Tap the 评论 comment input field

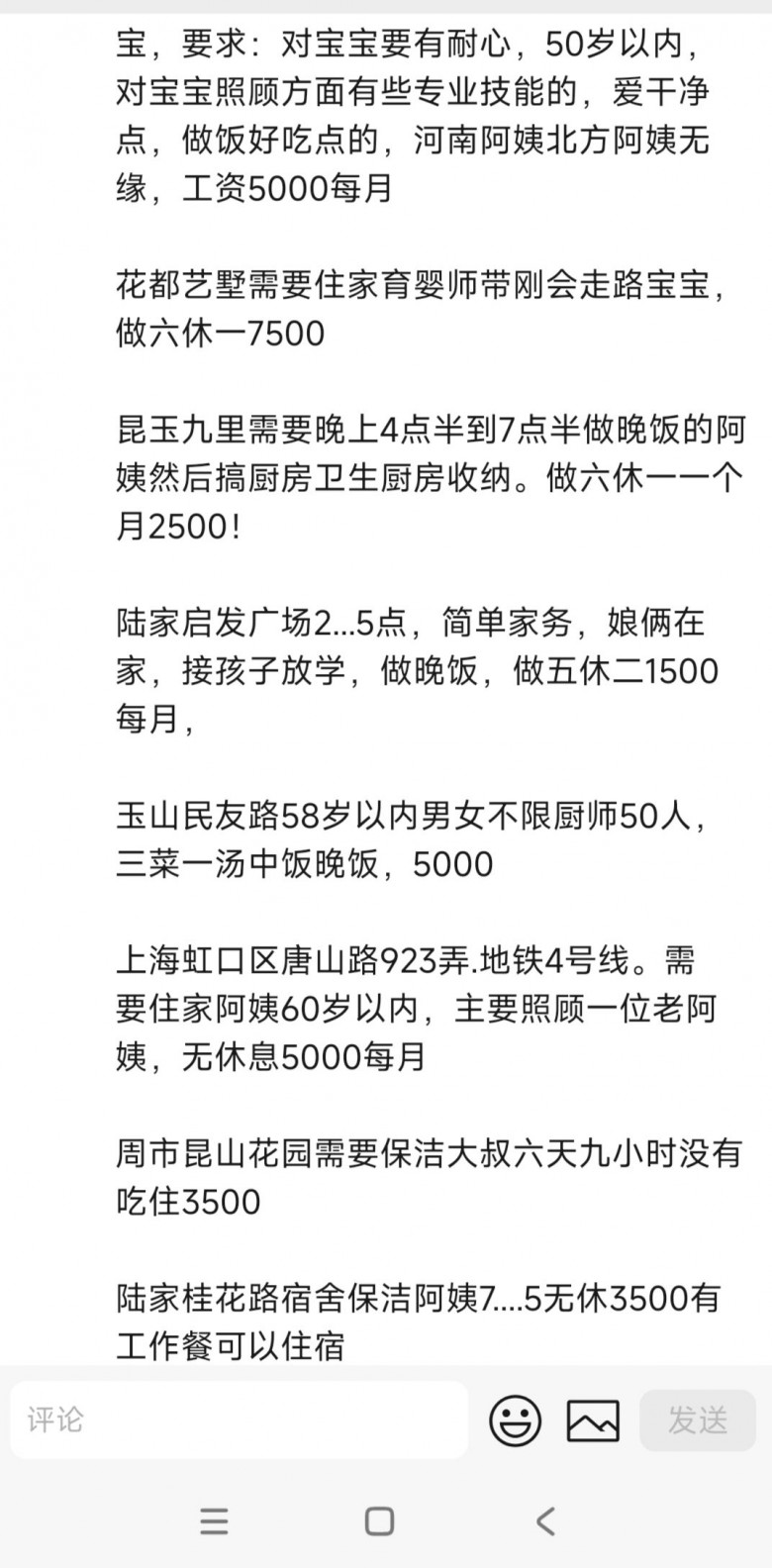point(238,1421)
